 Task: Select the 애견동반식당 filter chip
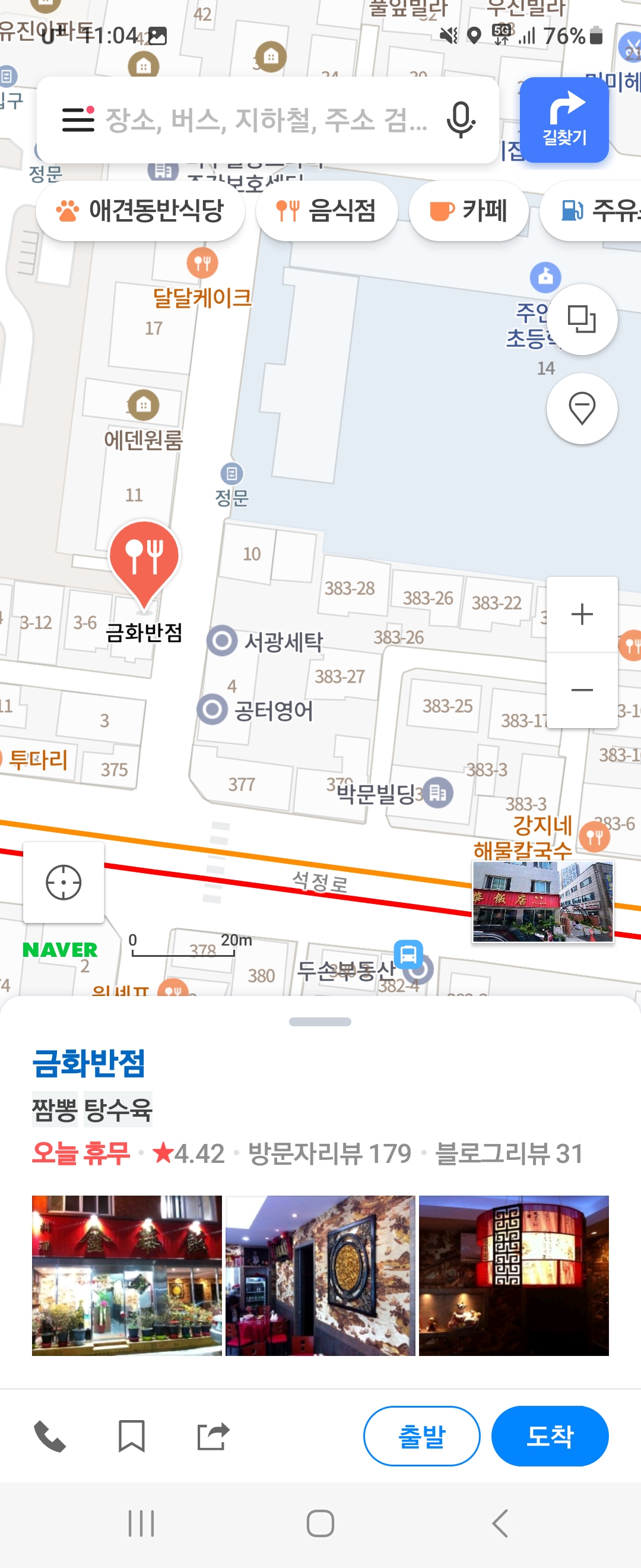tap(141, 211)
